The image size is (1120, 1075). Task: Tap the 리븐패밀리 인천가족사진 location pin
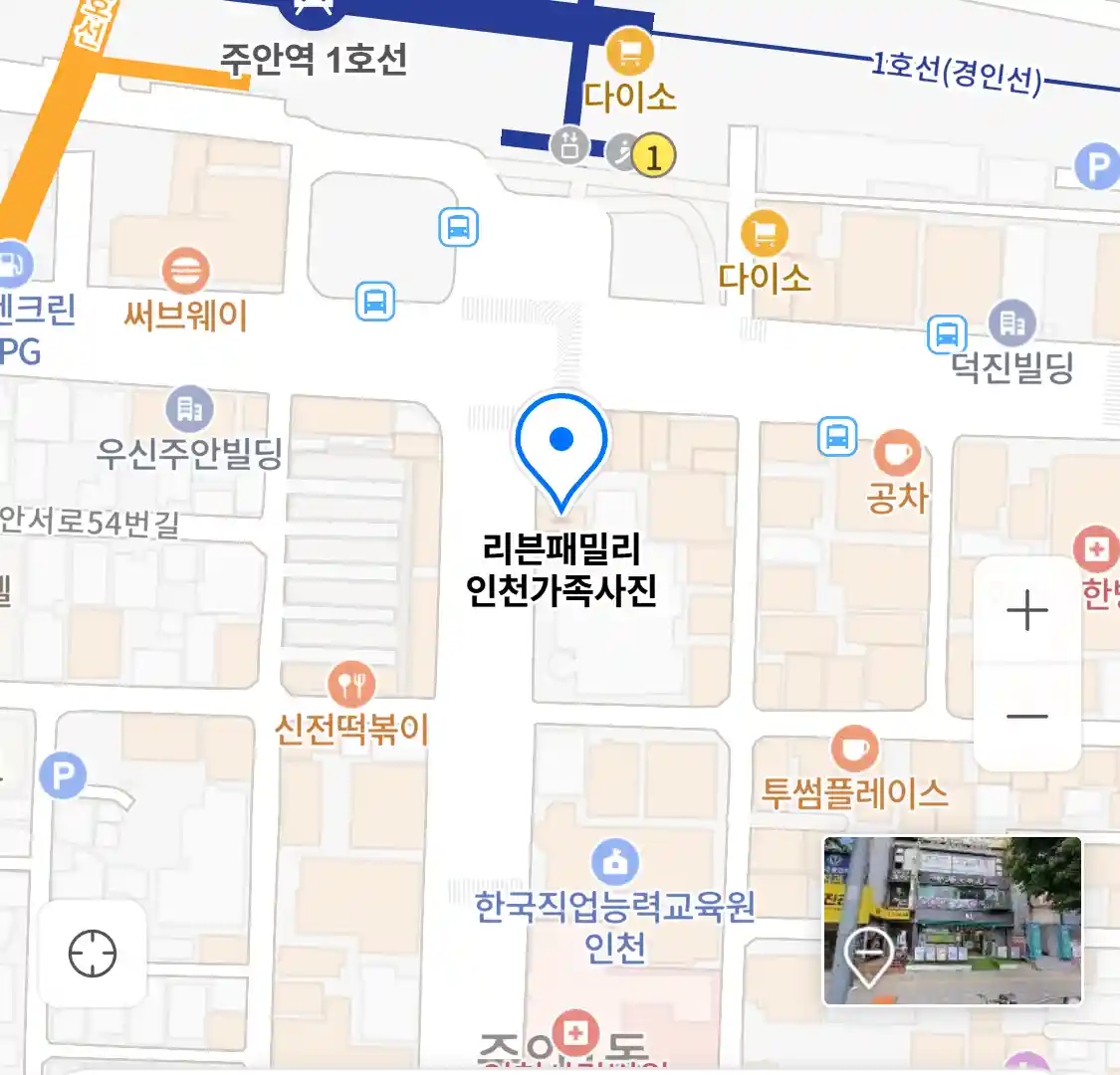click(561, 445)
